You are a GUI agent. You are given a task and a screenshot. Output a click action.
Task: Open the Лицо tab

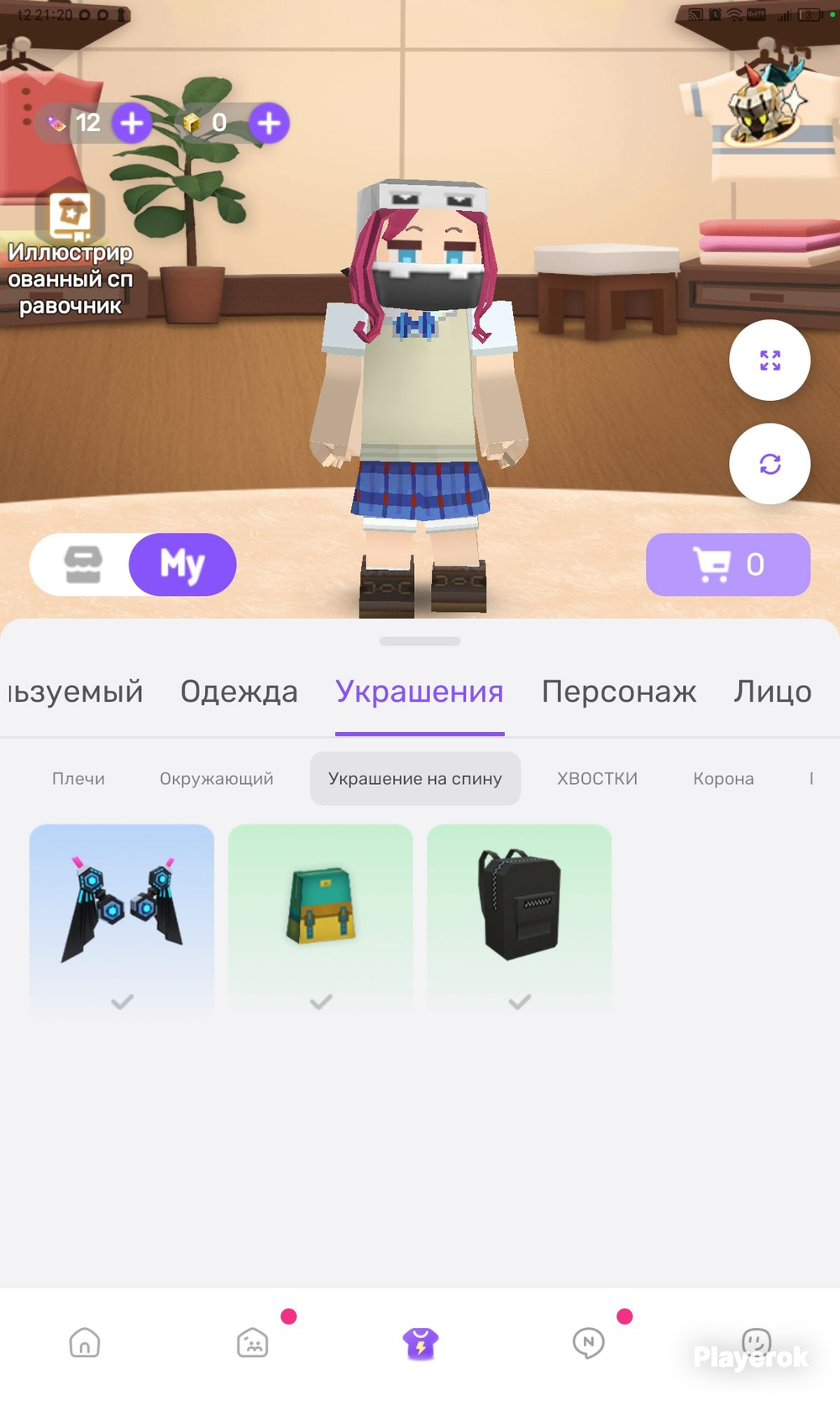click(772, 692)
